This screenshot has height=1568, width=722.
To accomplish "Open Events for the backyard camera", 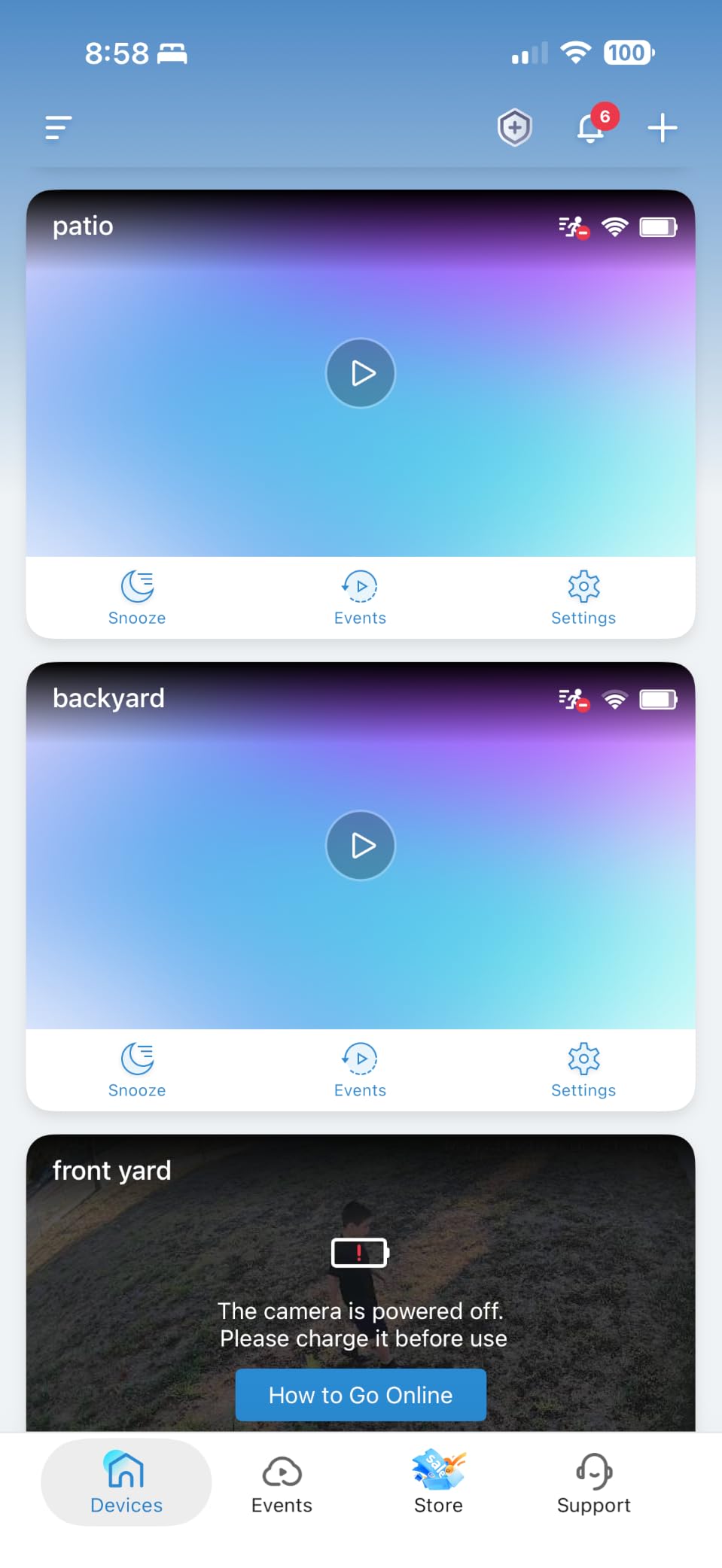I will pyautogui.click(x=361, y=1071).
